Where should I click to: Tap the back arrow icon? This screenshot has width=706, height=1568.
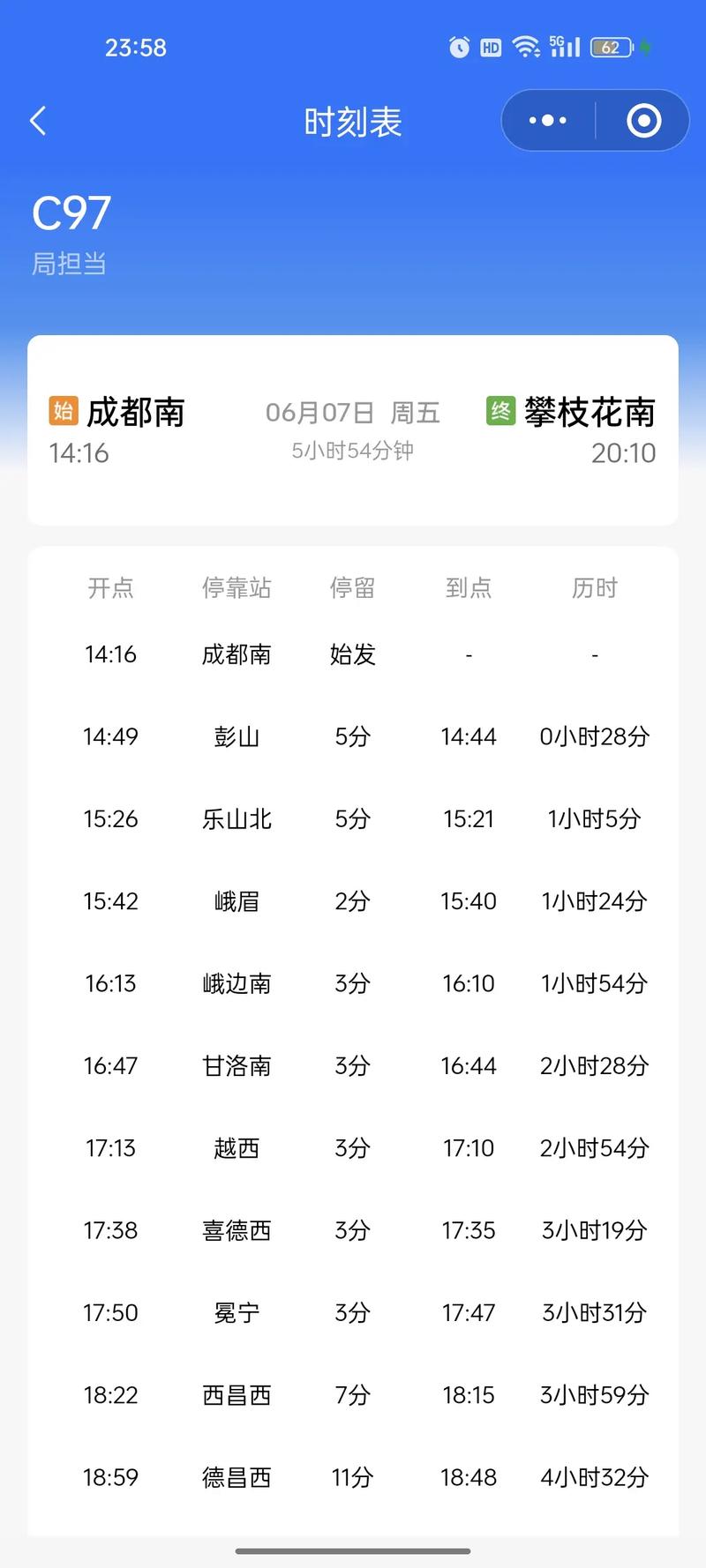37,121
